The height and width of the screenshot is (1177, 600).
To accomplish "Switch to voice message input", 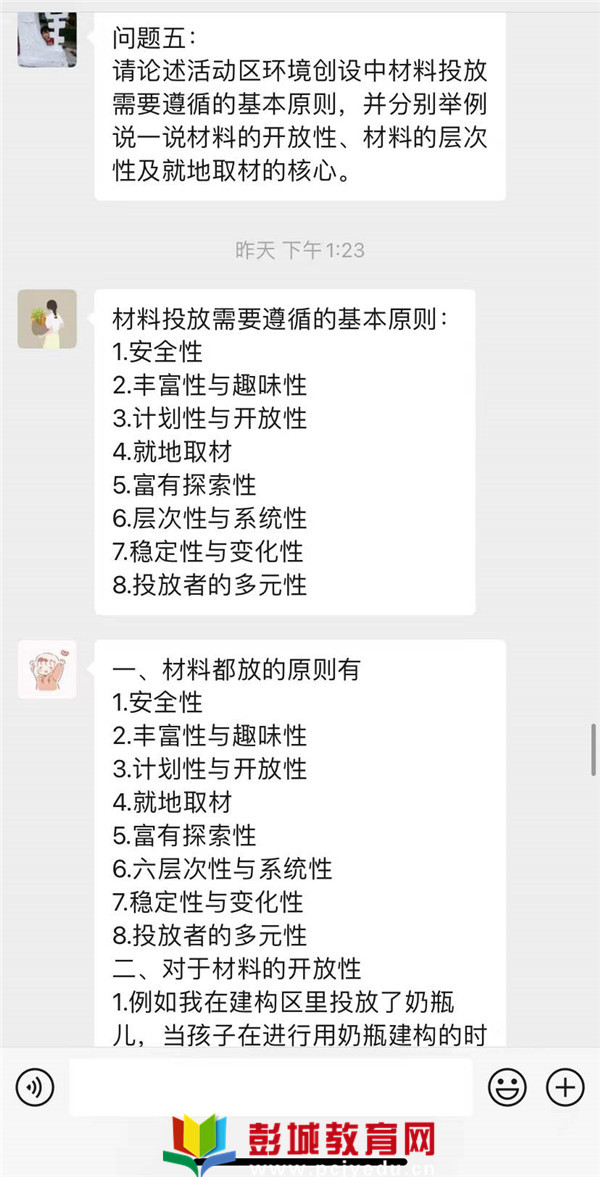I will pyautogui.click(x=35, y=1086).
